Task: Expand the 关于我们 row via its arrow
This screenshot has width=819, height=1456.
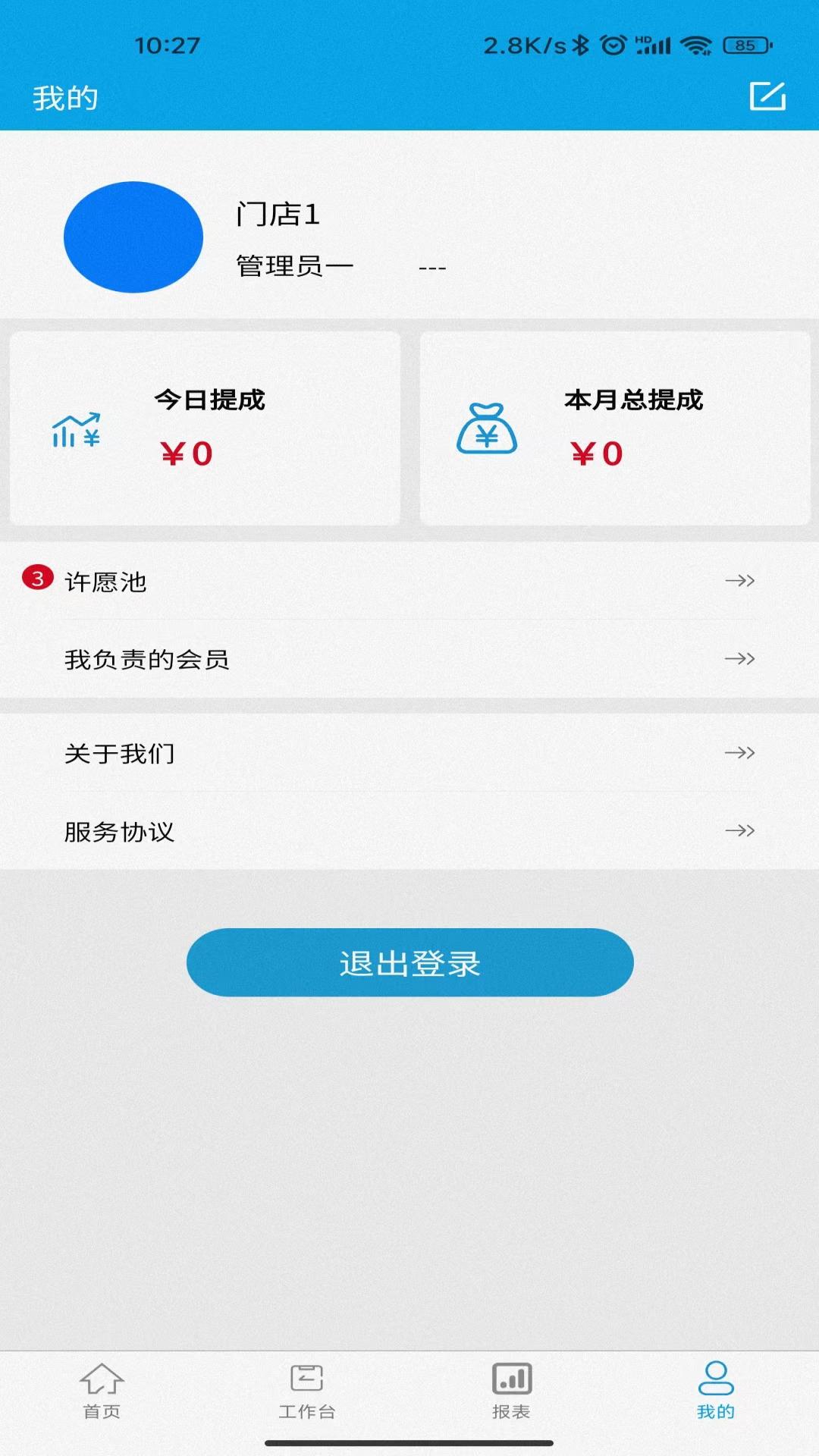Action: click(739, 753)
